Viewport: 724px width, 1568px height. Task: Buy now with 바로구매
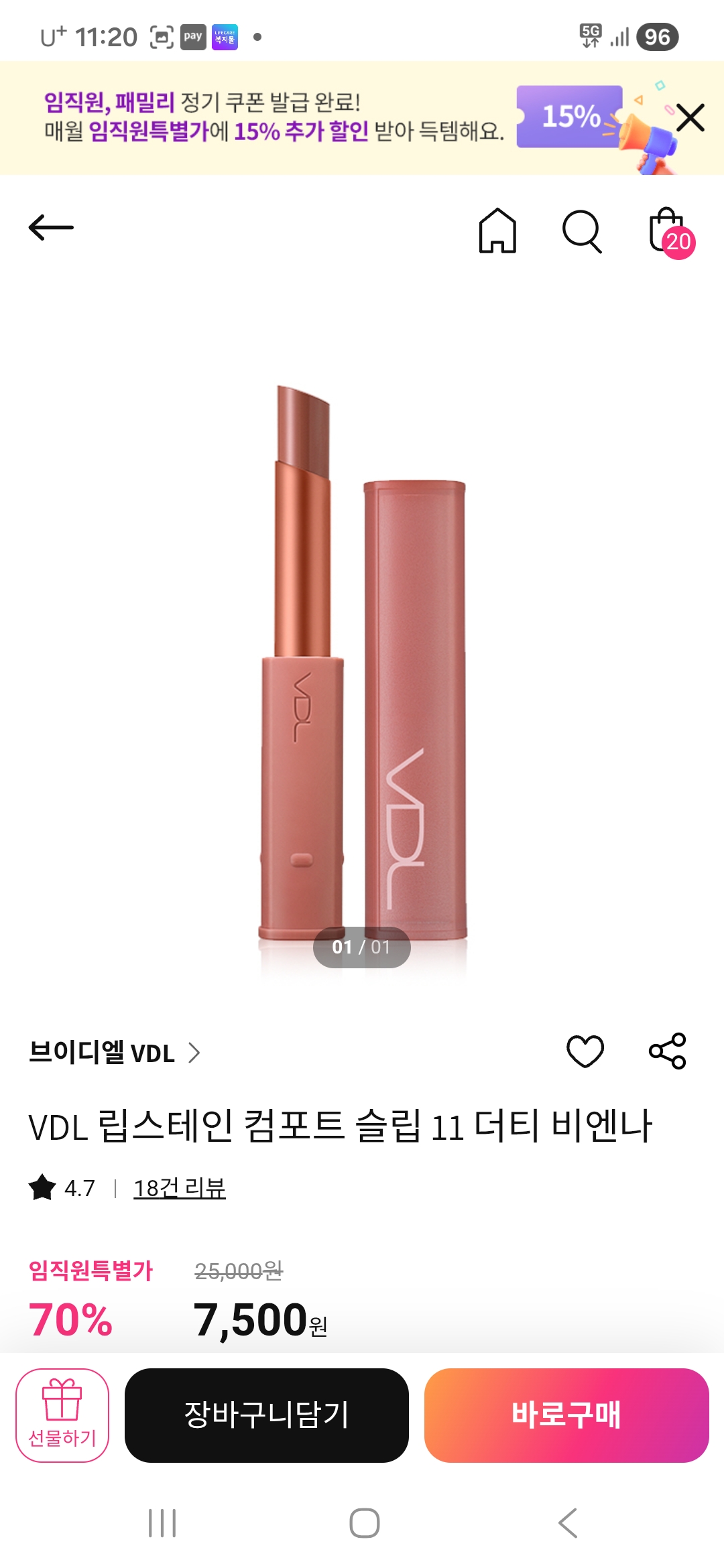566,1415
